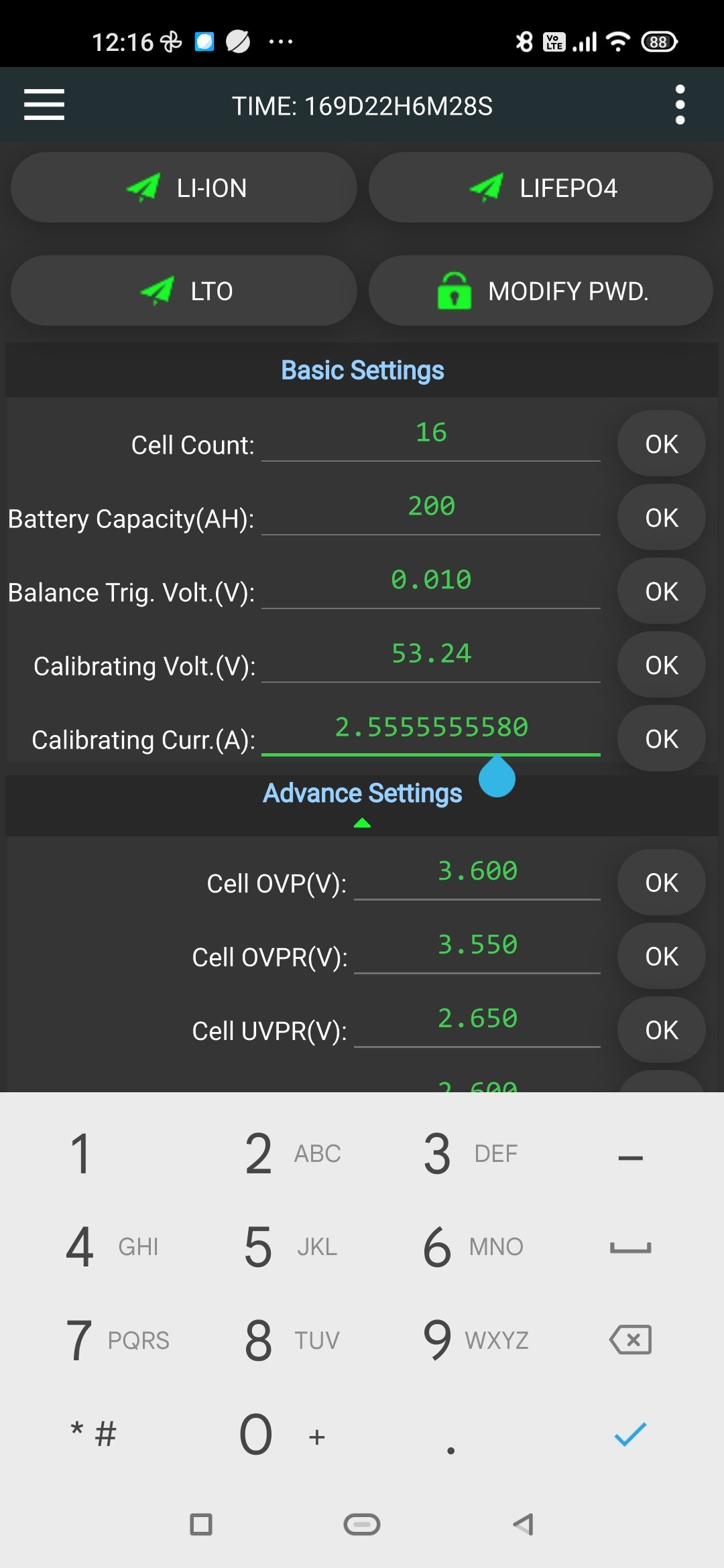Viewport: 724px width, 1568px height.
Task: Apply the LIFEPO4 preset
Action: 540,188
